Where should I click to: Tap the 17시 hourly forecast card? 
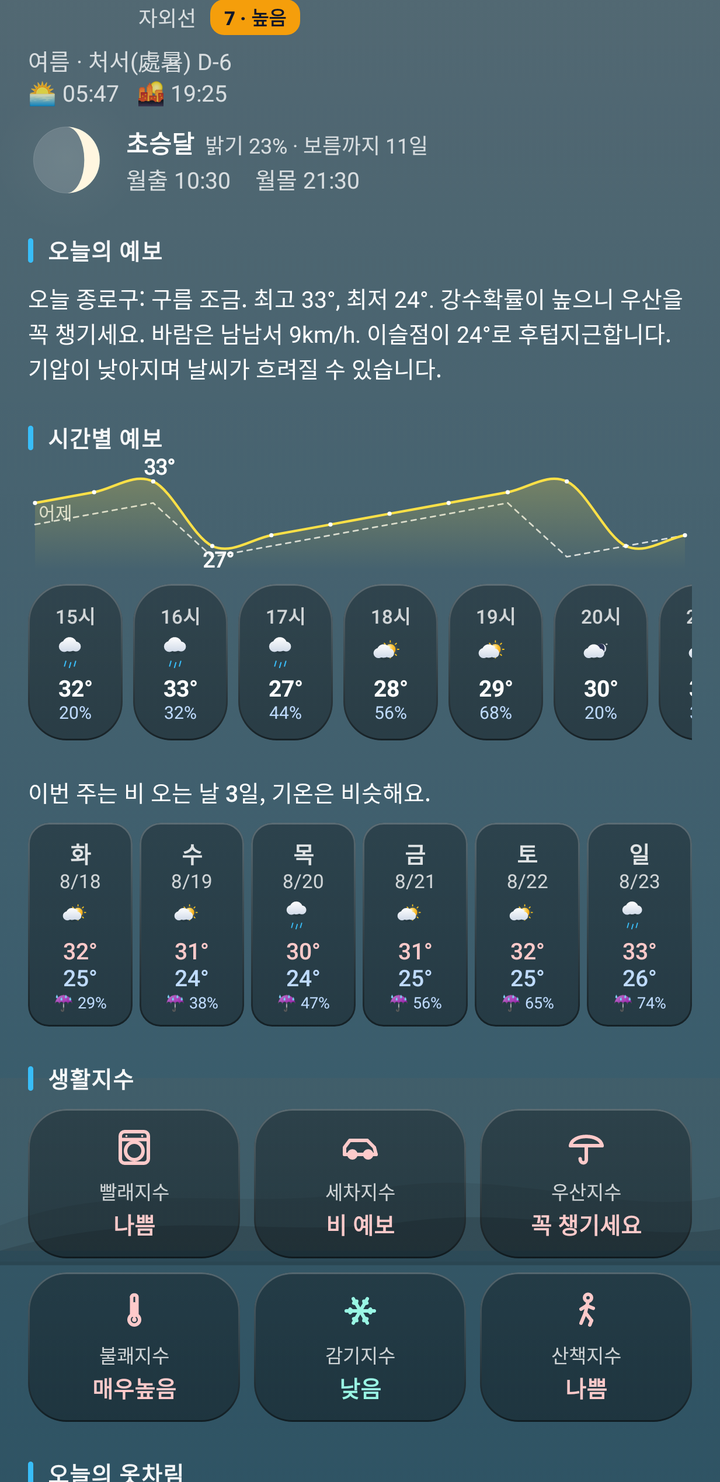[x=285, y=662]
